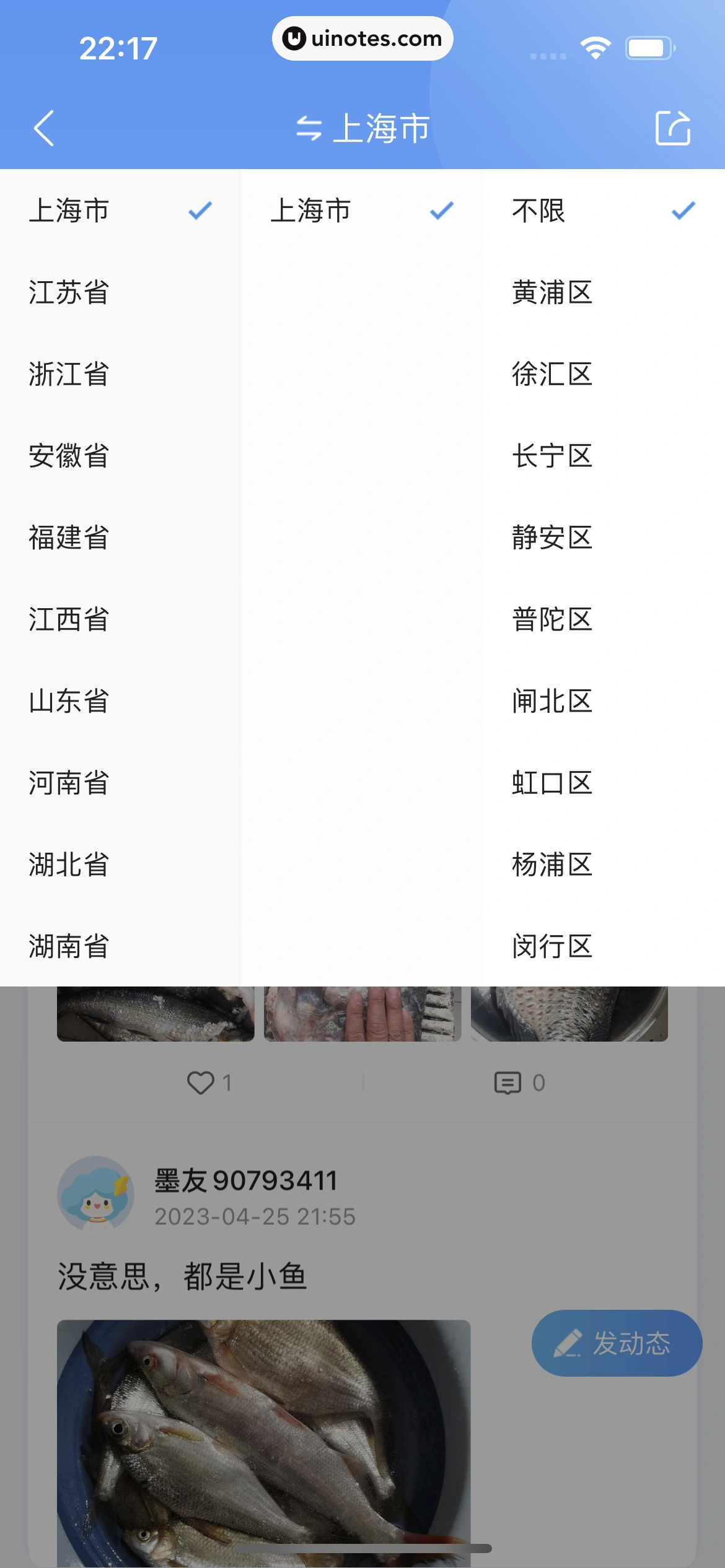This screenshot has width=725, height=1568.
Task: Pick 杨浦区 district
Action: point(552,865)
